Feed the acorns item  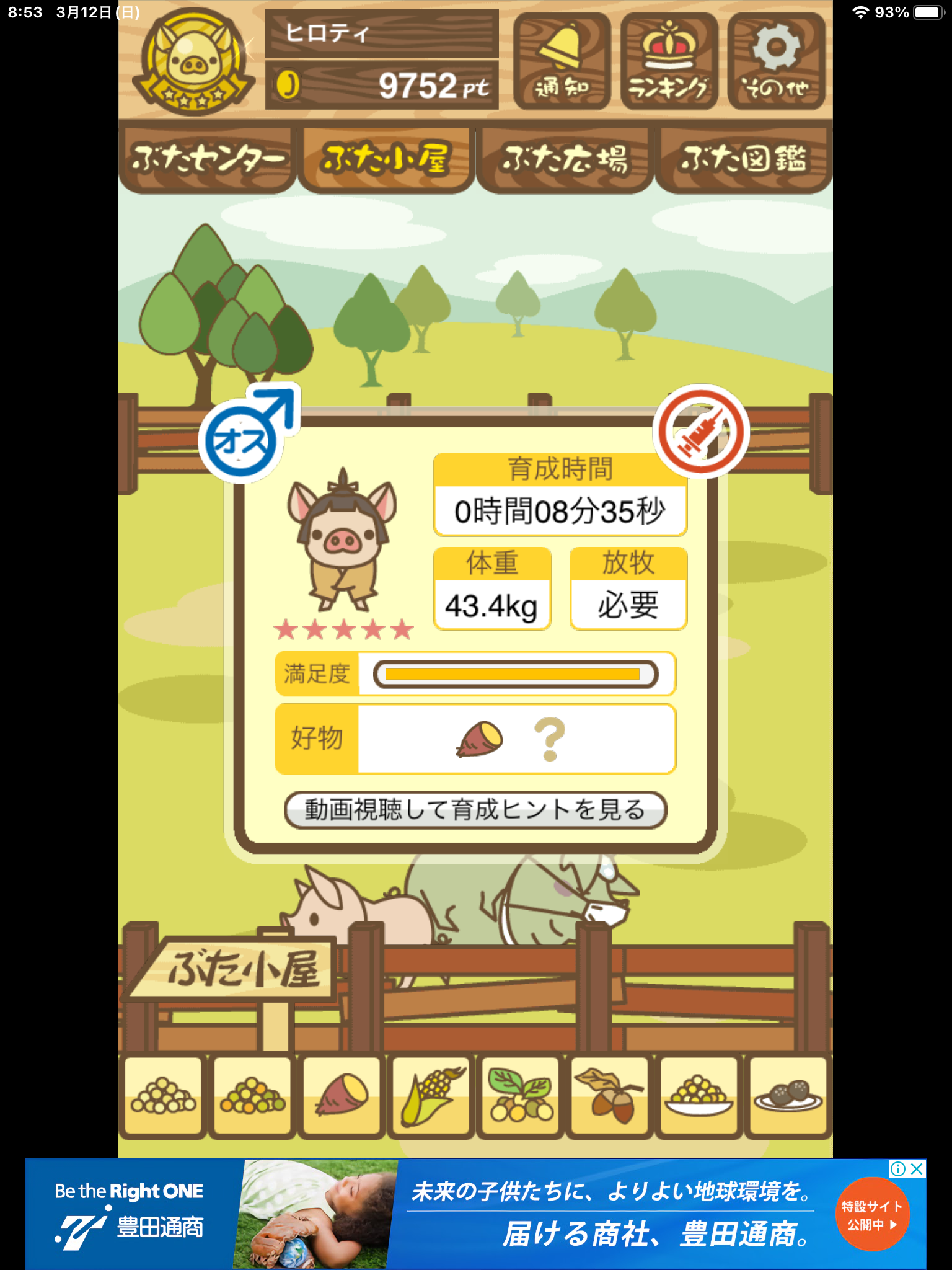(x=610, y=1096)
